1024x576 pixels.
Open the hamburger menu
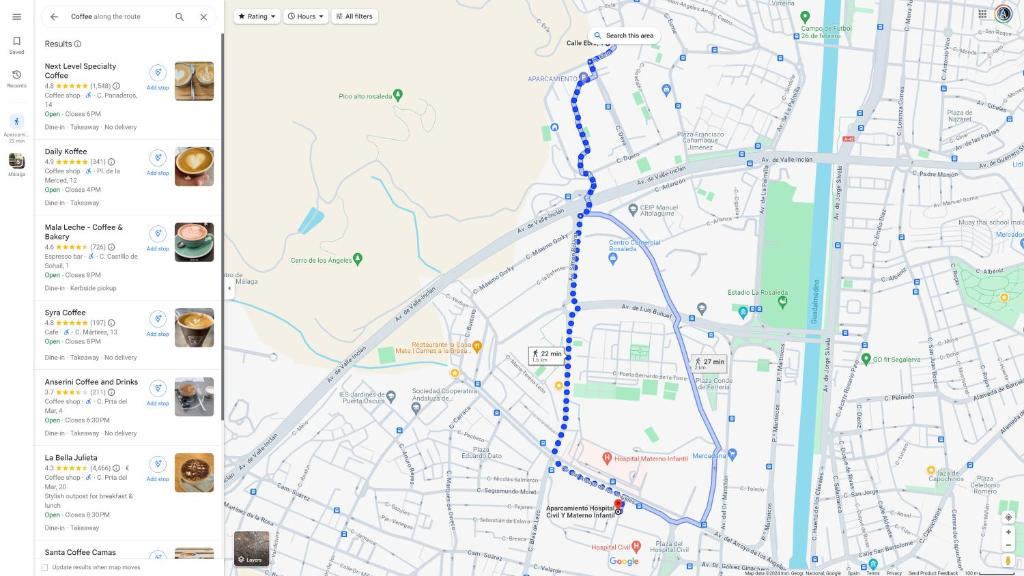16,16
